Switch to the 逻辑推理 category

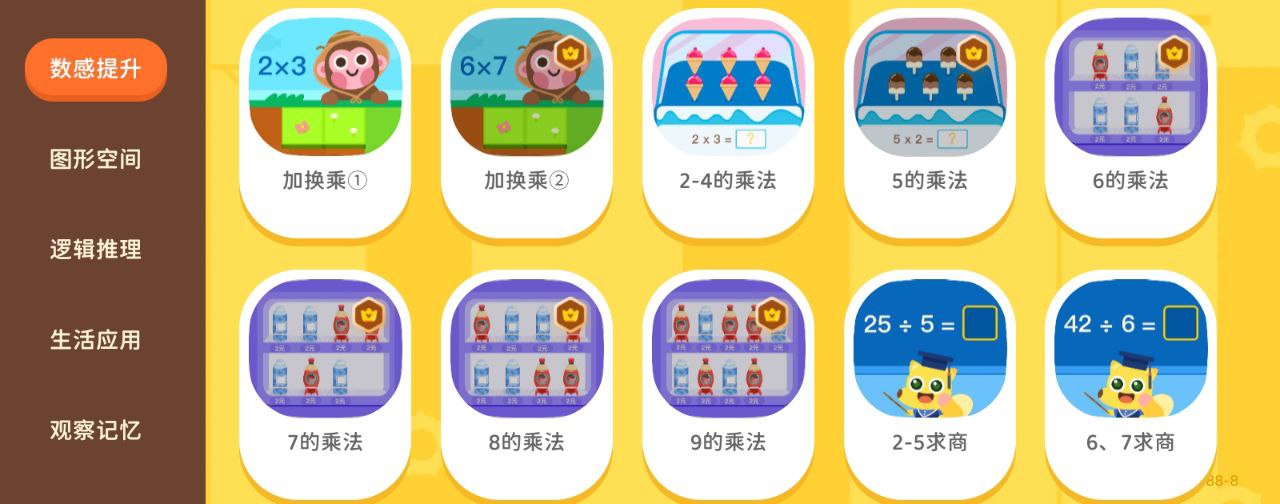[x=96, y=249]
